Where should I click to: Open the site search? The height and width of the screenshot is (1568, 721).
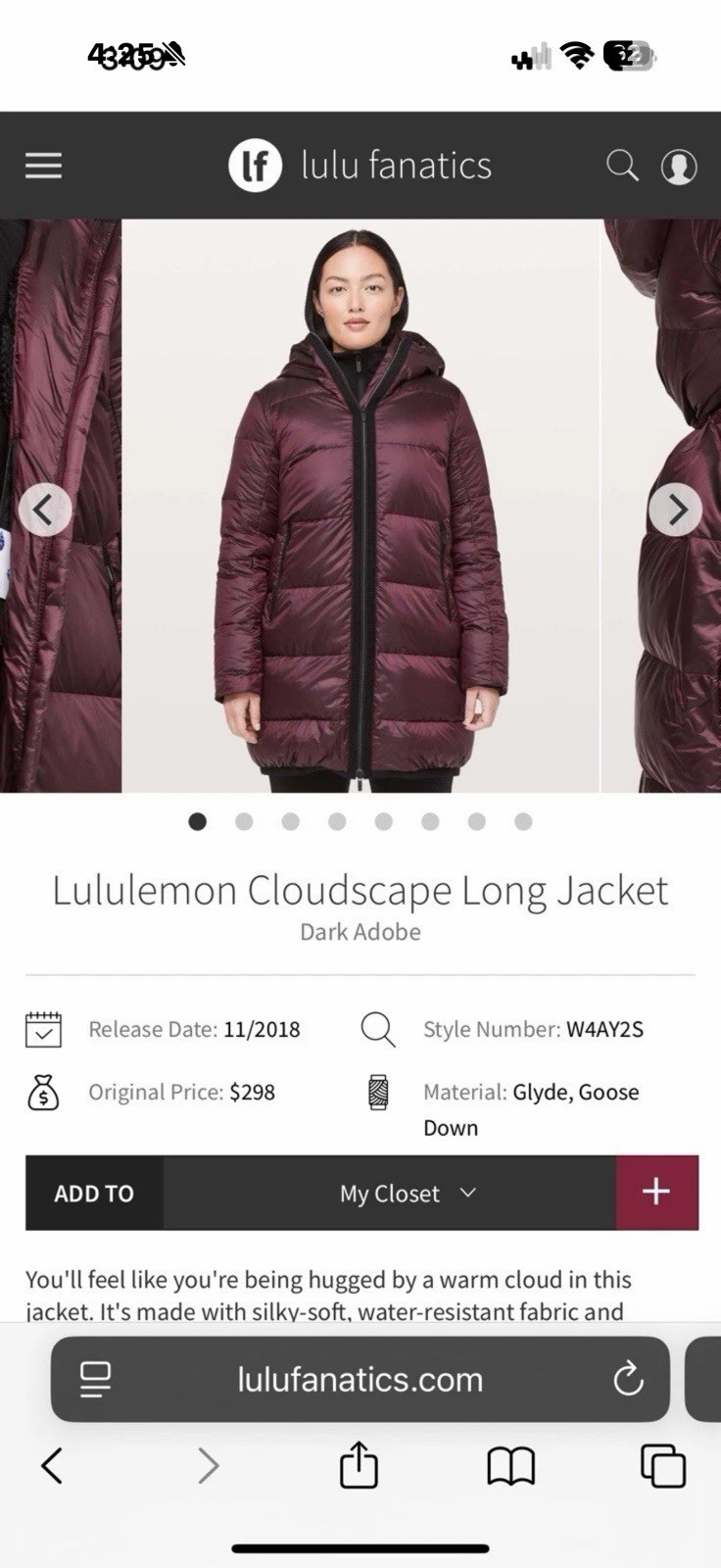coord(622,167)
